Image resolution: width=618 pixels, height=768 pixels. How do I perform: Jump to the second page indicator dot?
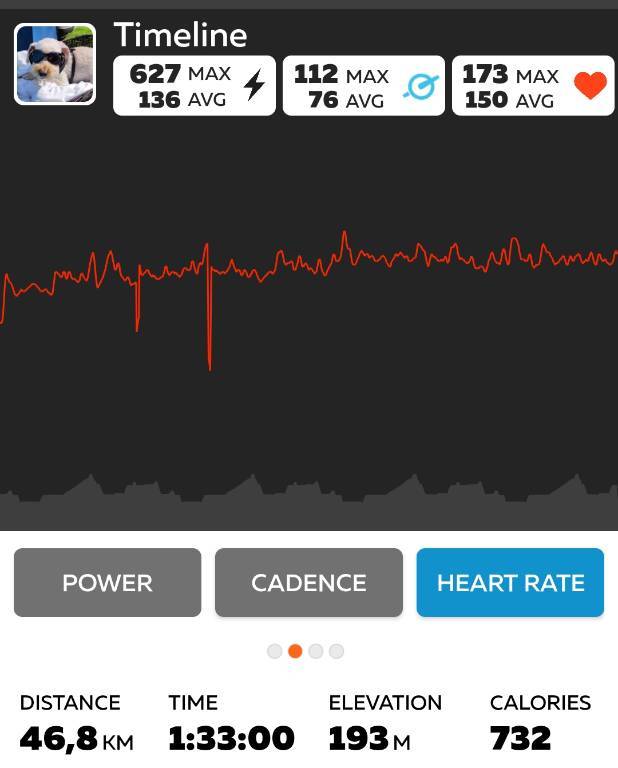coord(295,651)
